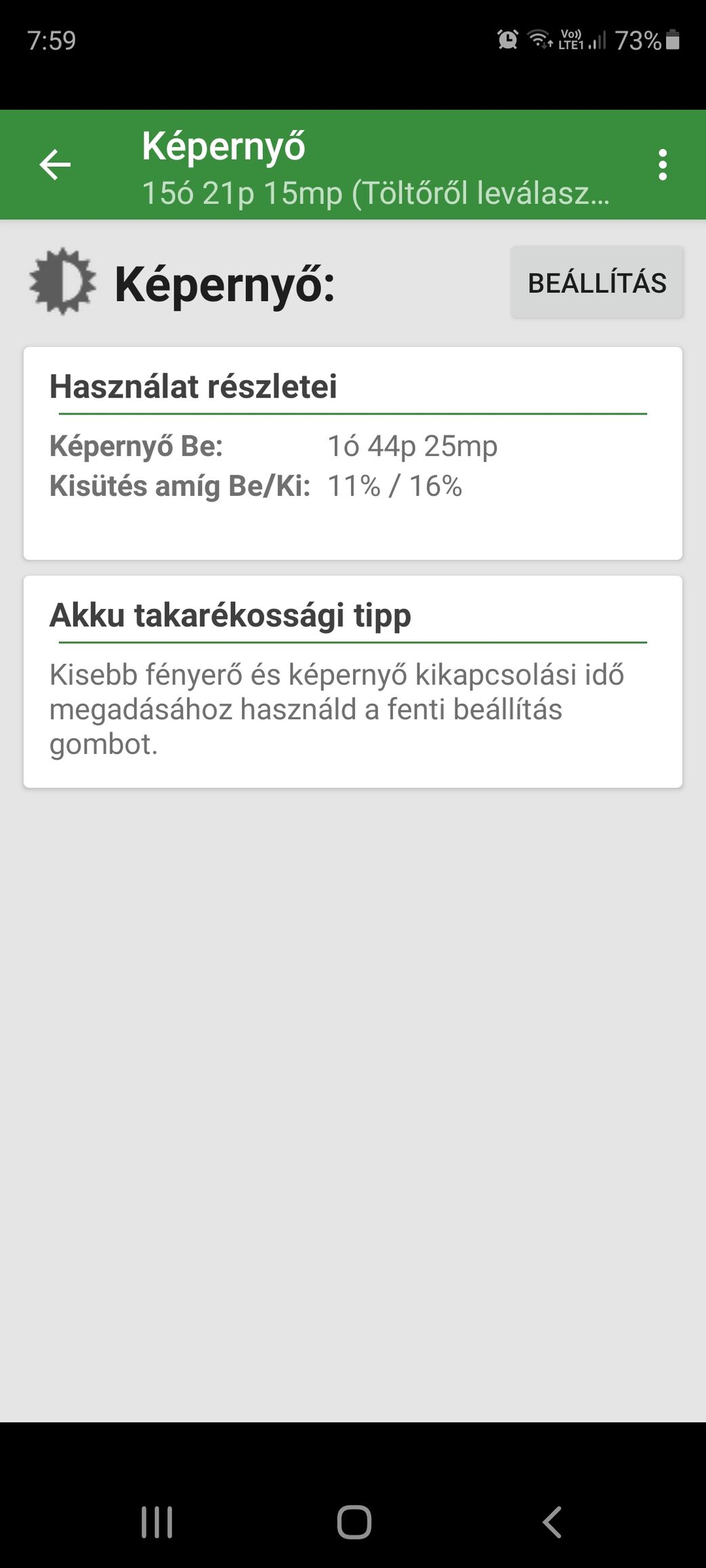
Task: Tap the system home button
Action: 354,1522
